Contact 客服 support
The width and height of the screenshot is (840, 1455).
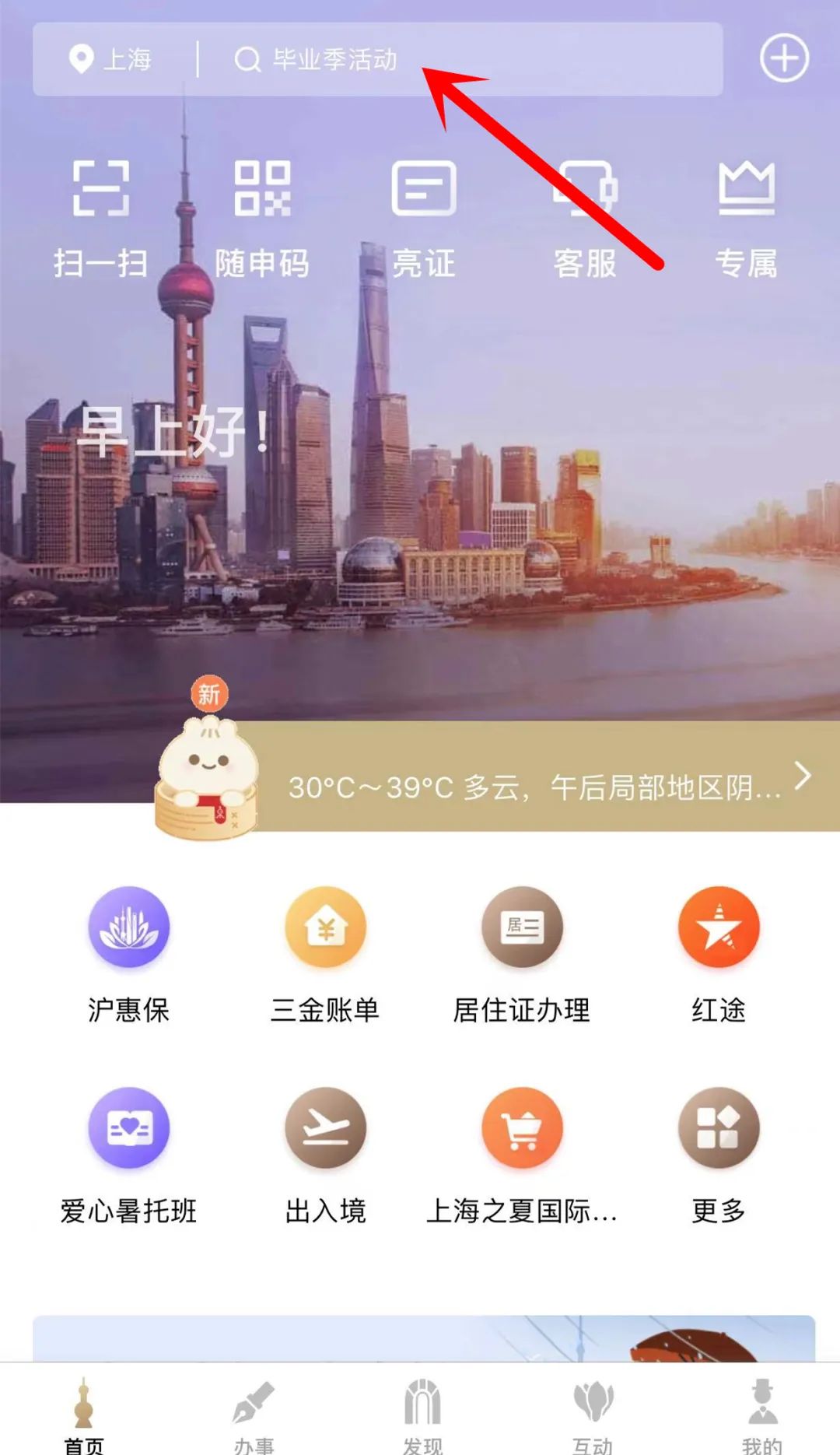[585, 218]
